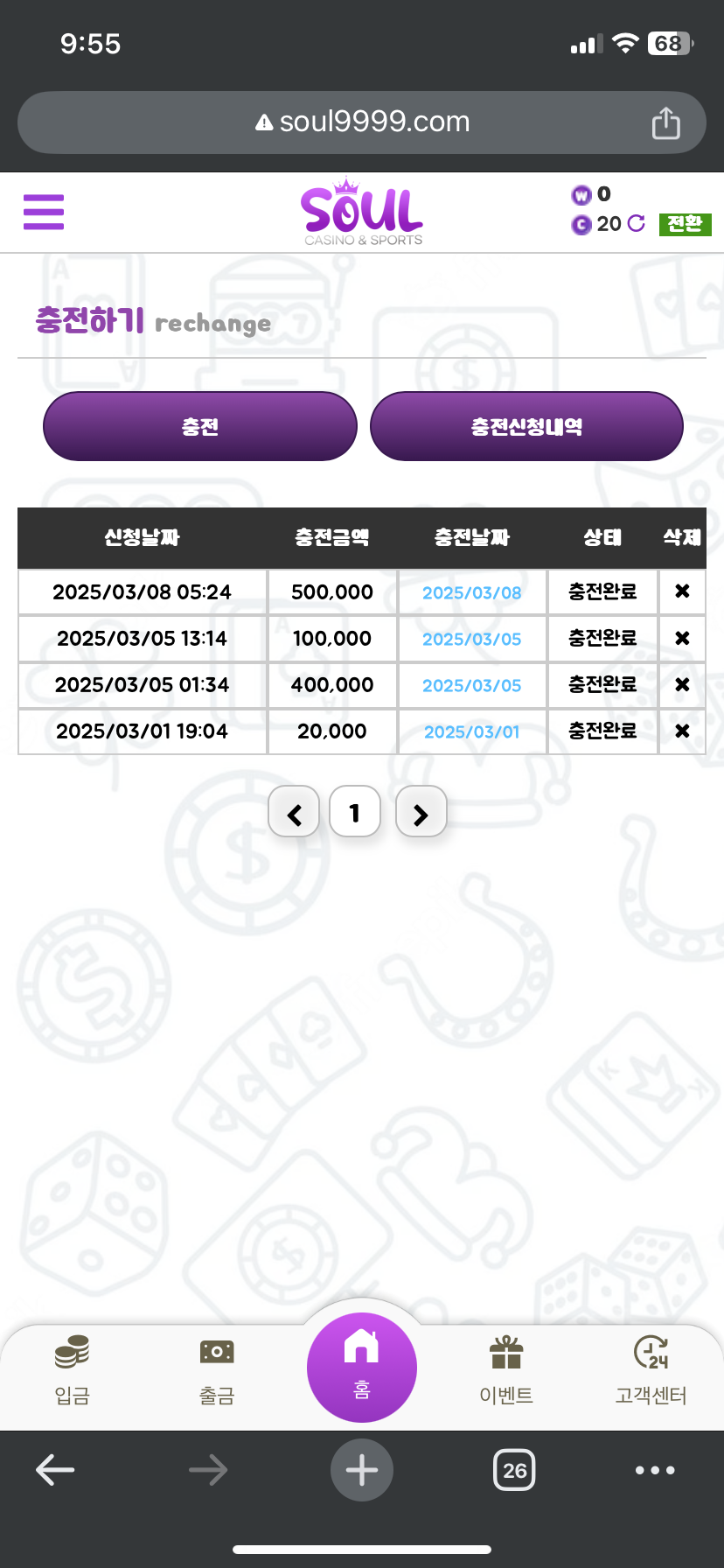Open the browser tabs switcher
The height and width of the screenshot is (1568, 724).
(515, 1470)
